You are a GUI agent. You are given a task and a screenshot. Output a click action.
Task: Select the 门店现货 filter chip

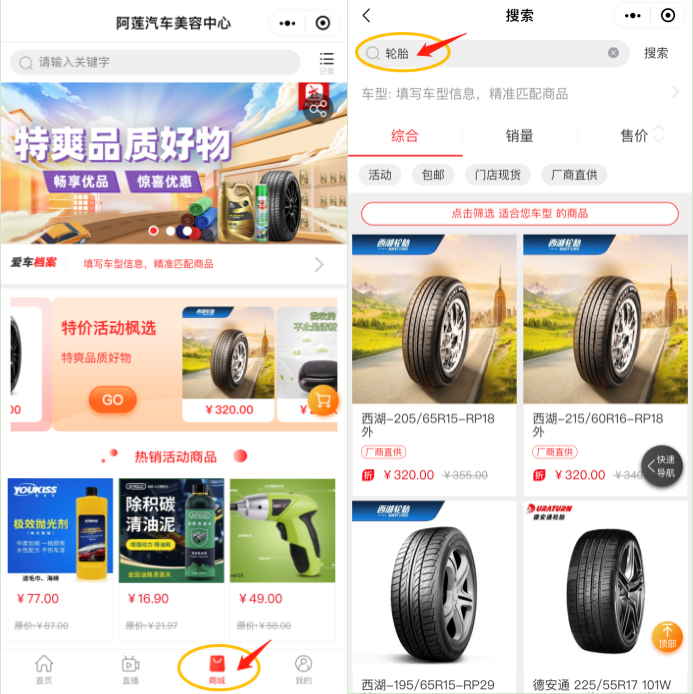click(x=497, y=175)
